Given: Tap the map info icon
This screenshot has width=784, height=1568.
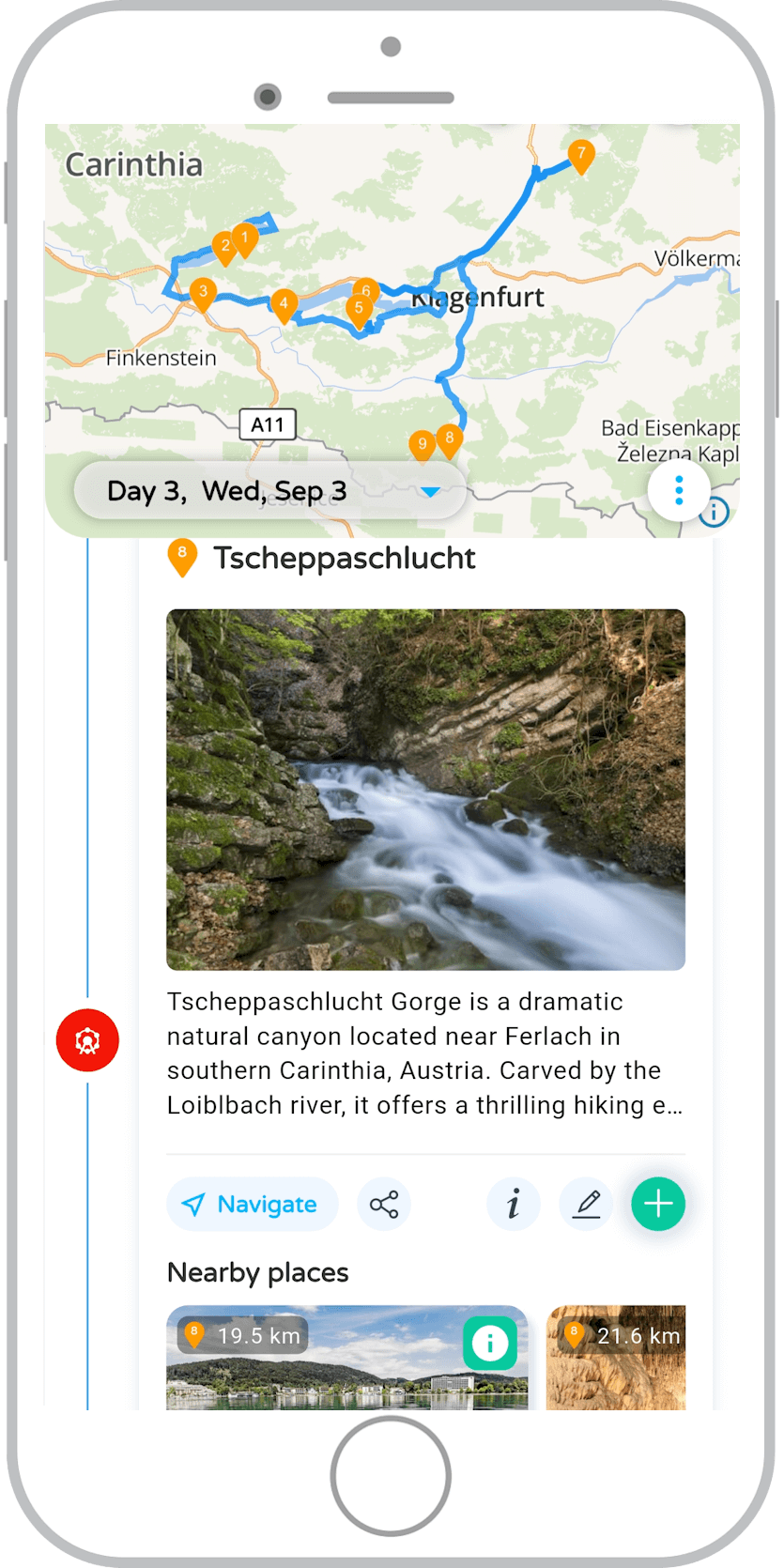Looking at the screenshot, I should pyautogui.click(x=715, y=513).
